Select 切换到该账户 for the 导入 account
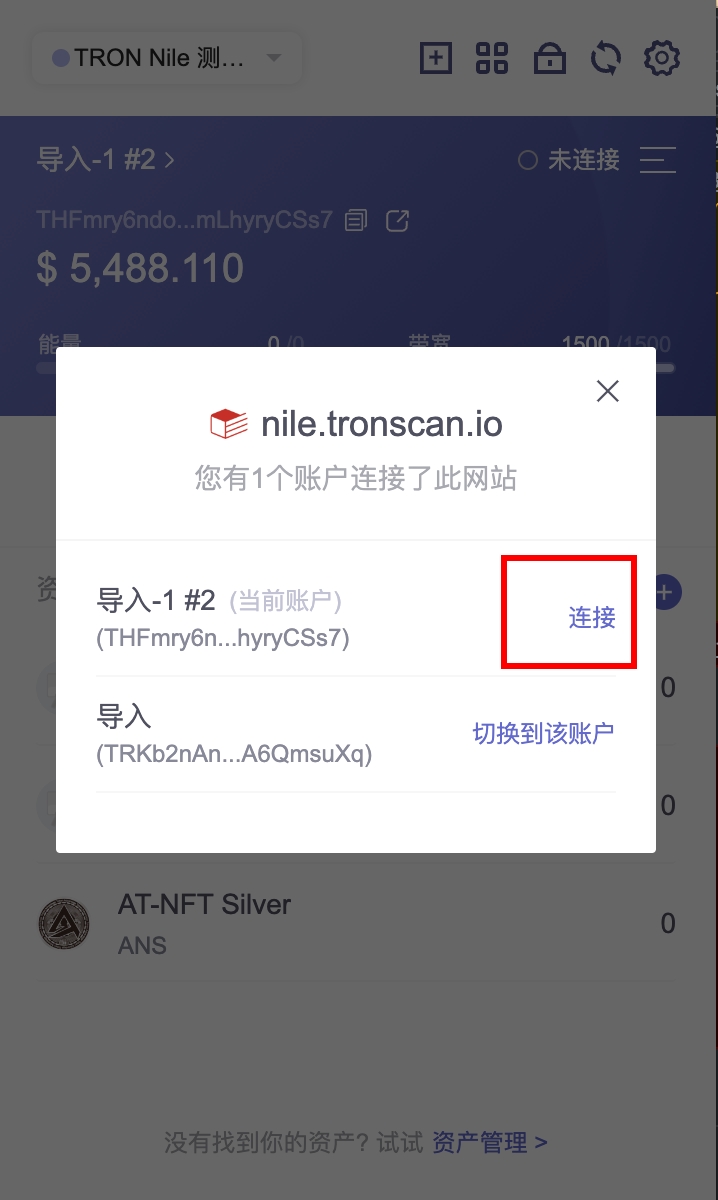 pos(543,733)
